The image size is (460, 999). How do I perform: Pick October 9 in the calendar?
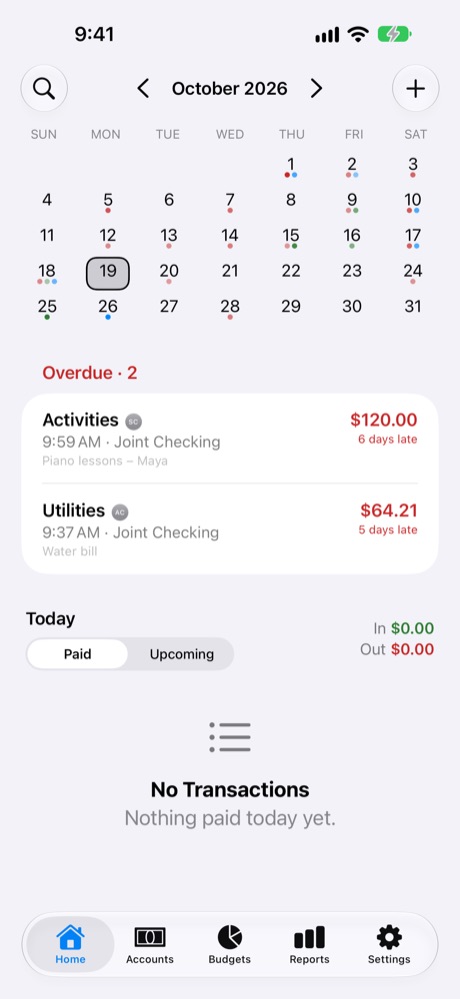pyautogui.click(x=352, y=201)
